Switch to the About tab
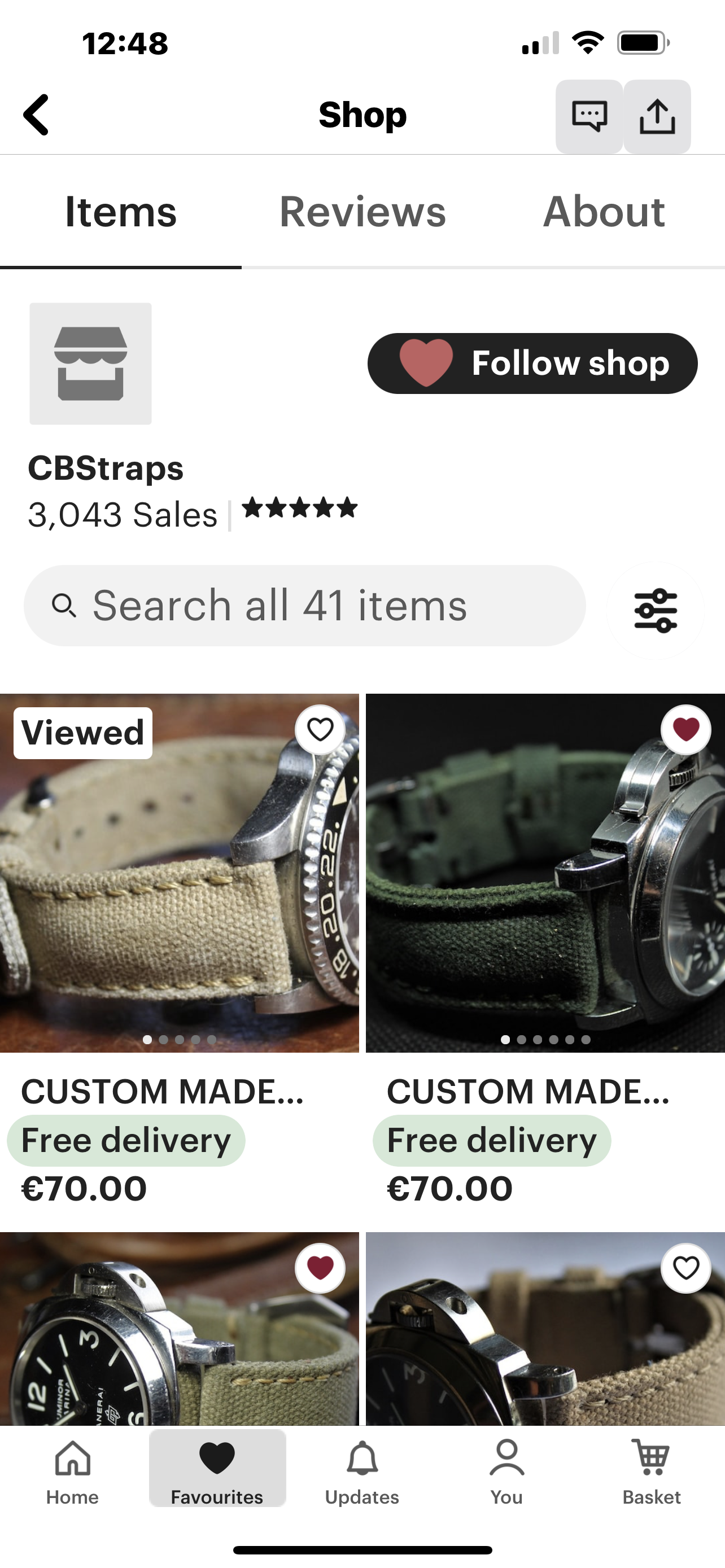725x1568 pixels. pyautogui.click(x=603, y=212)
